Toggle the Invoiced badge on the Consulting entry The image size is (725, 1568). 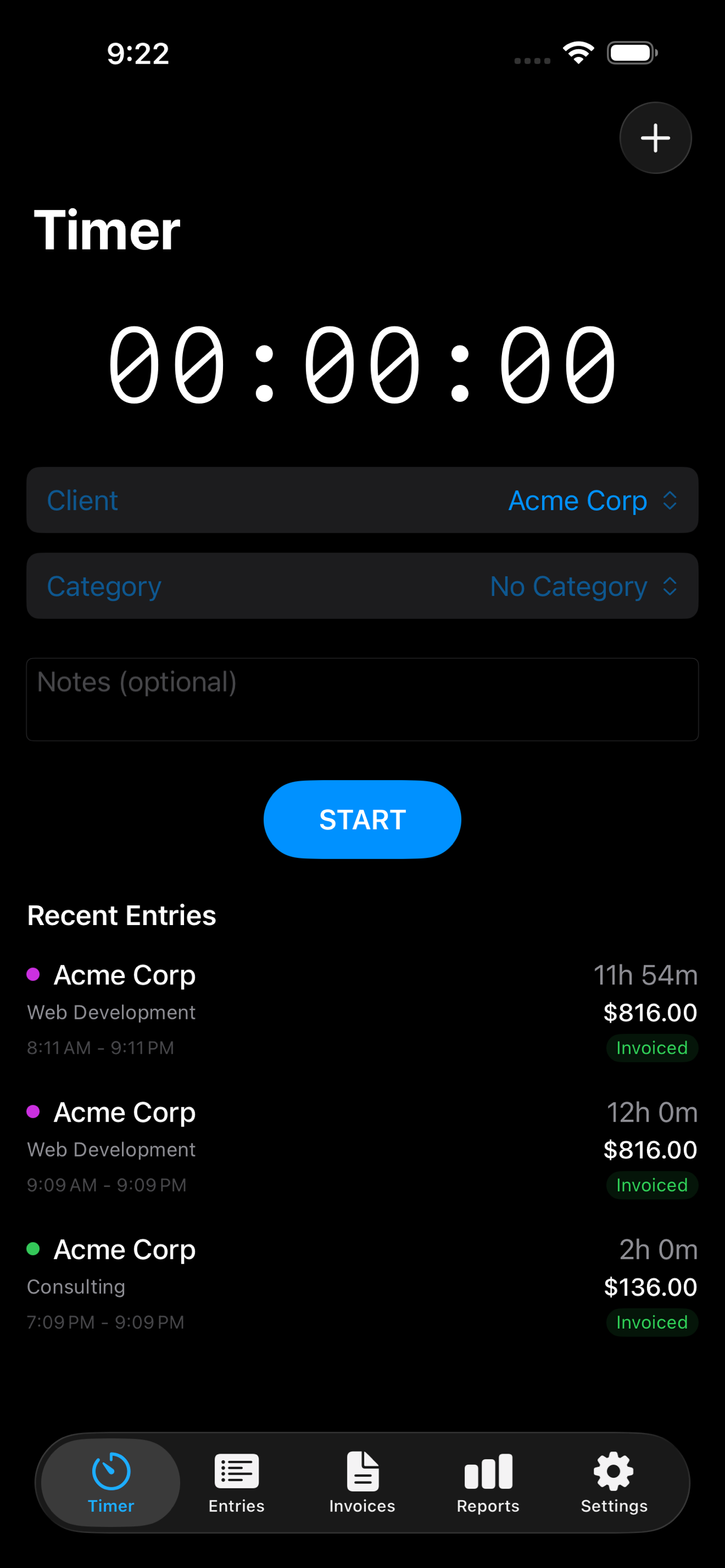coord(652,1322)
